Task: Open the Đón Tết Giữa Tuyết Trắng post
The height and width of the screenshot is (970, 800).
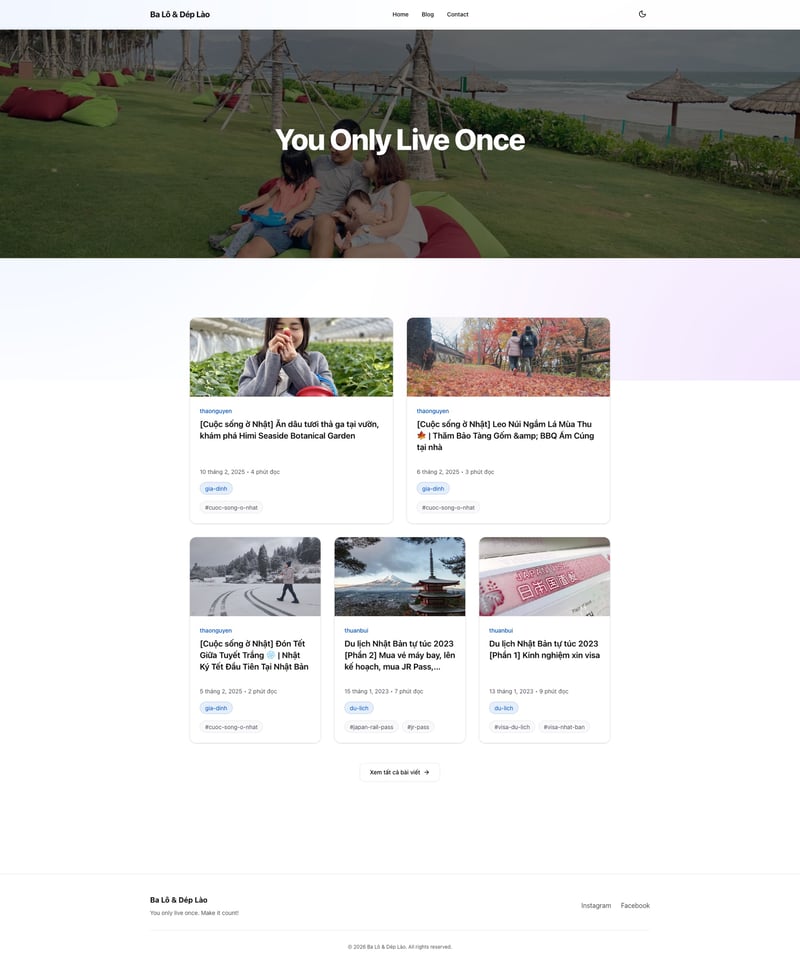Action: click(254, 655)
